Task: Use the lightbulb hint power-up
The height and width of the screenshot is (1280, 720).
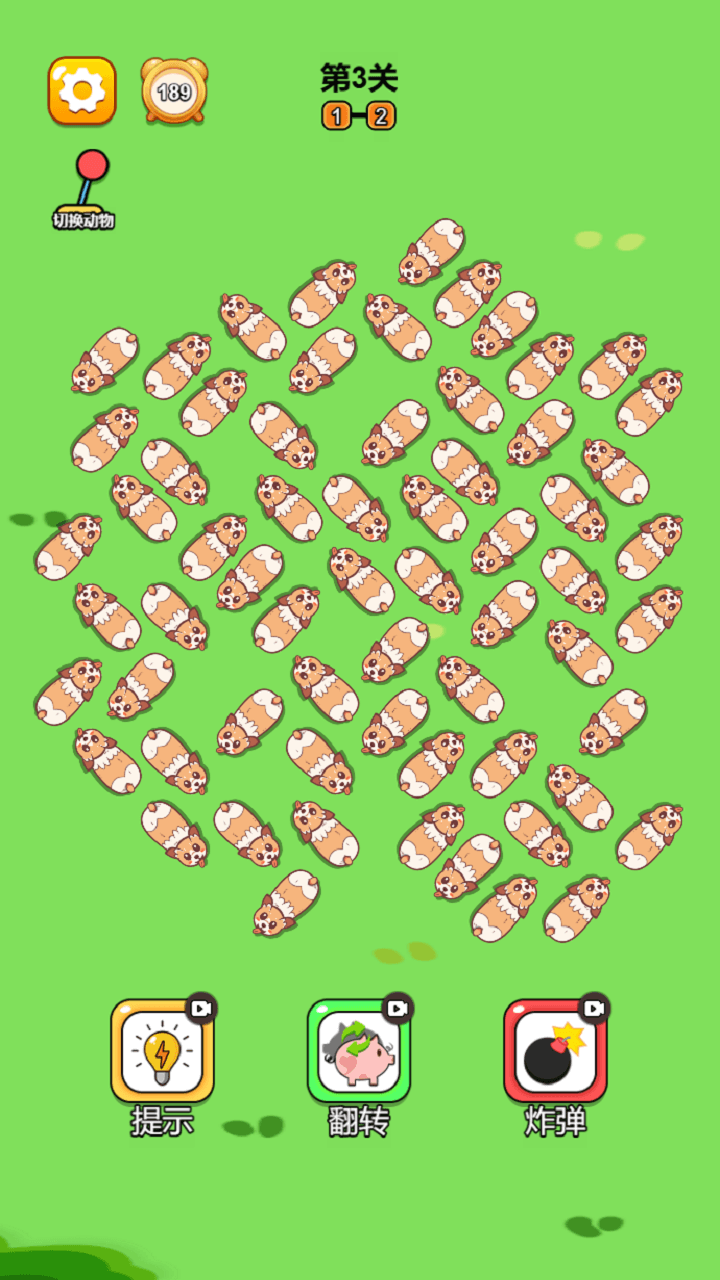Action: pos(162,1052)
